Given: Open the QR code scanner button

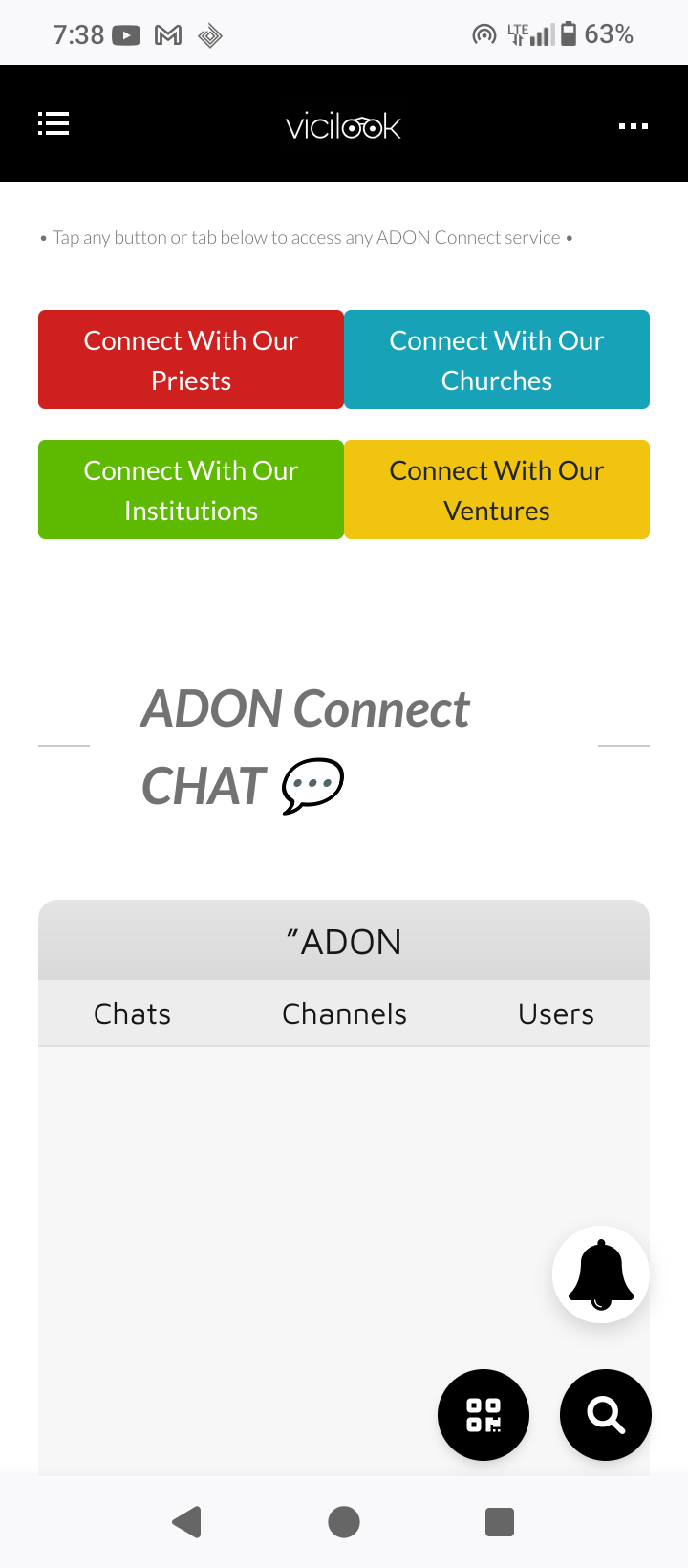Looking at the screenshot, I should pyautogui.click(x=484, y=1415).
